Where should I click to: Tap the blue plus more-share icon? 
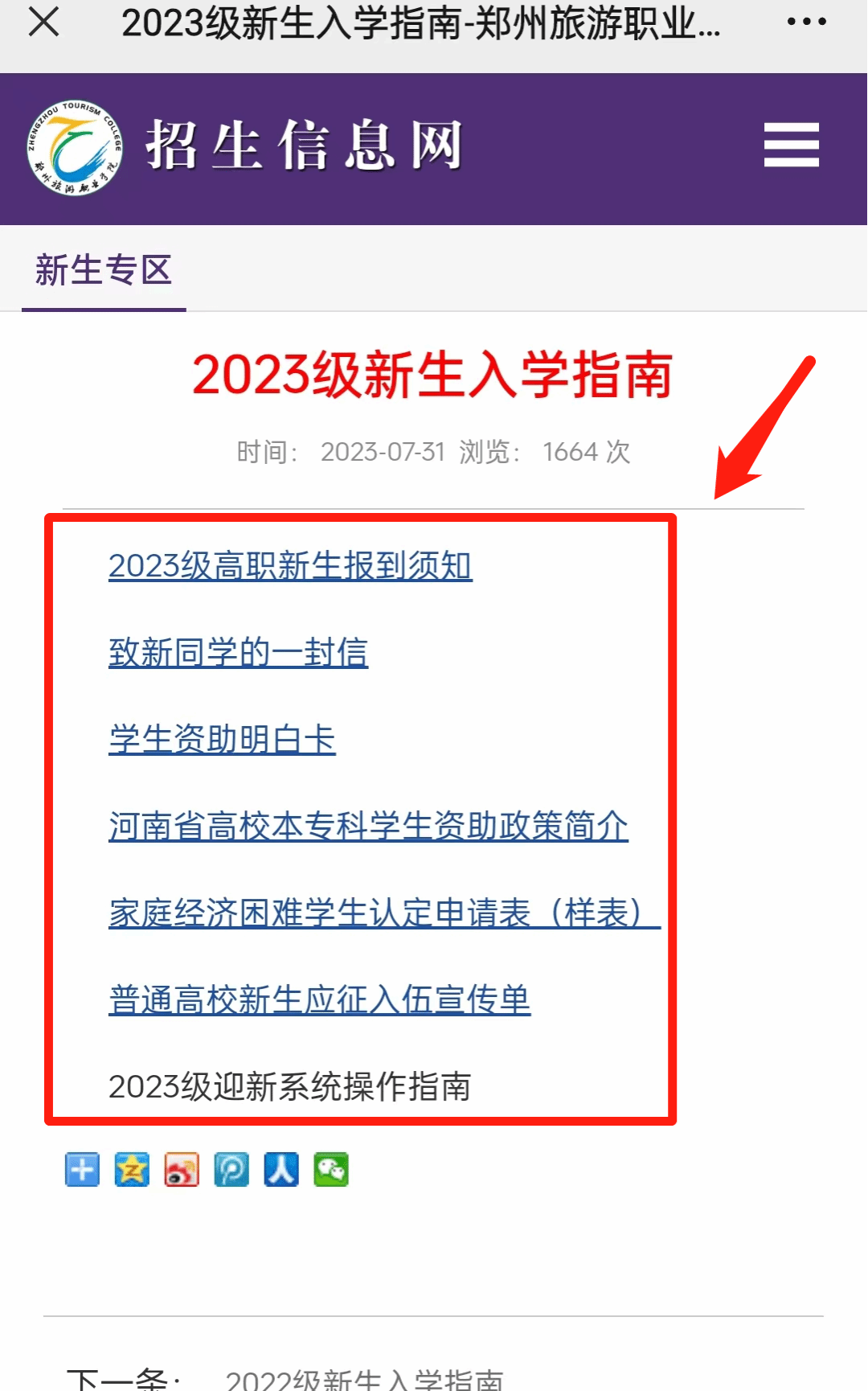pyautogui.click(x=82, y=1170)
